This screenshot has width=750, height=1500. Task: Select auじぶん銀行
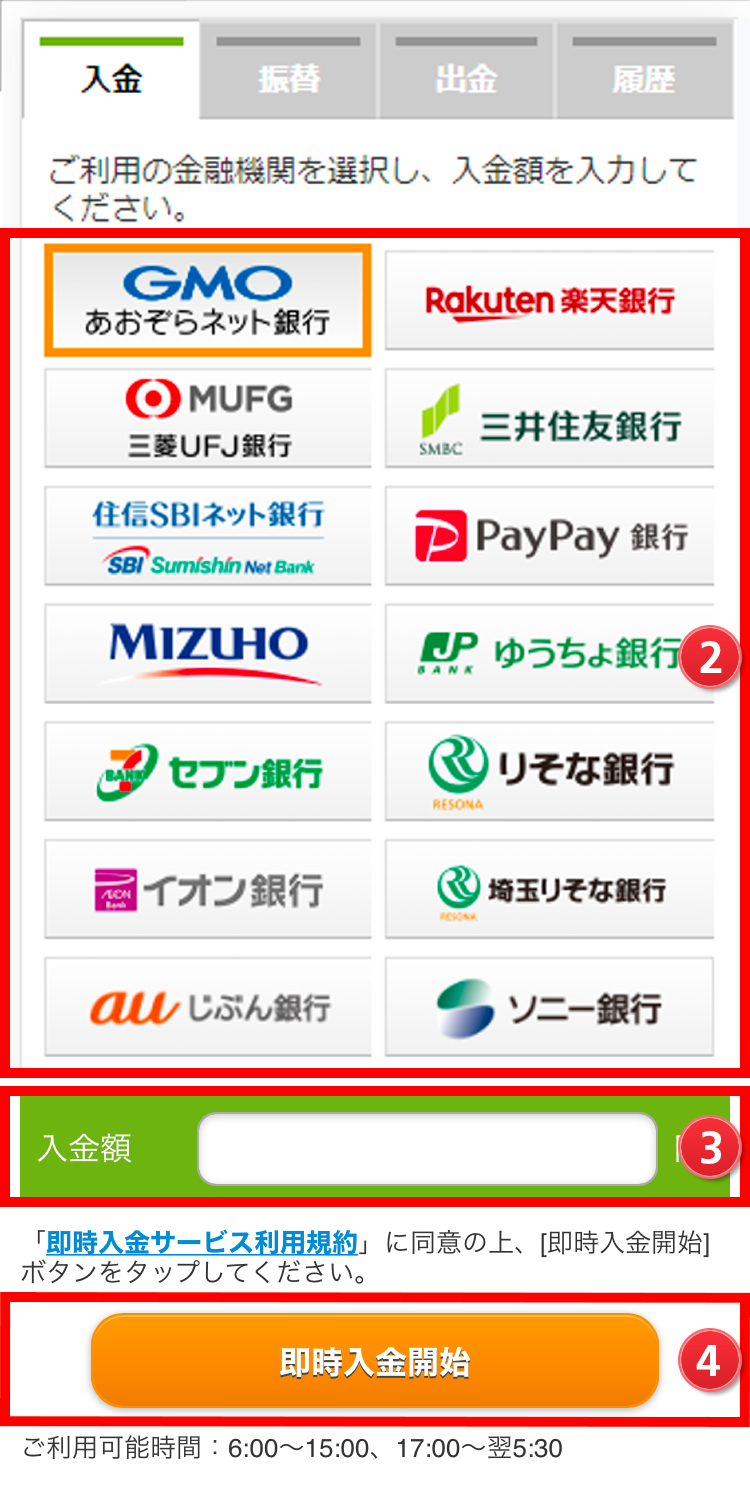pyautogui.click(x=207, y=1006)
